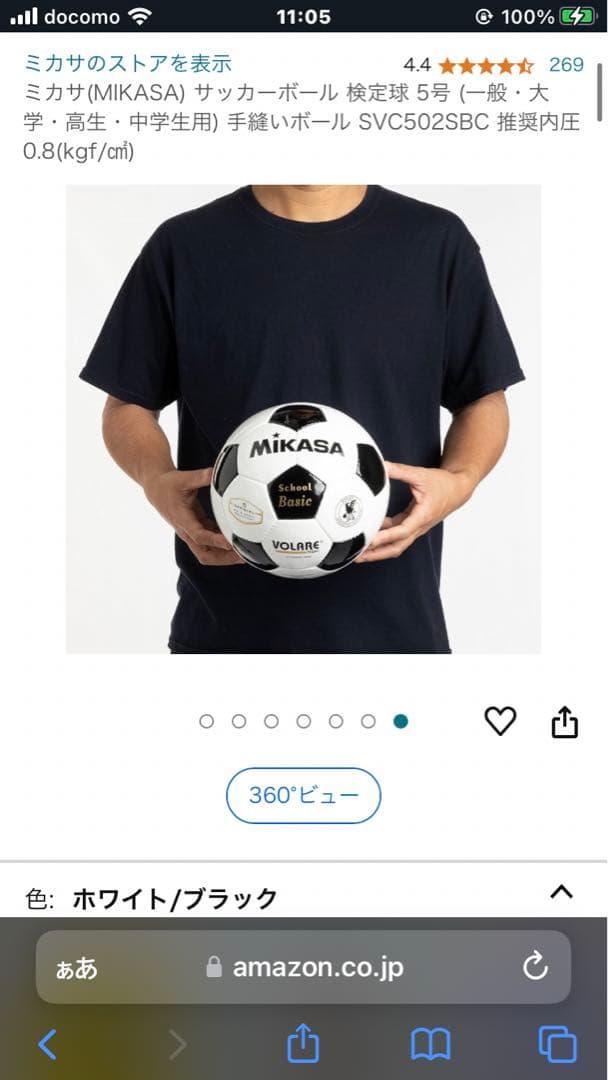Share this product listing

pos(565,721)
